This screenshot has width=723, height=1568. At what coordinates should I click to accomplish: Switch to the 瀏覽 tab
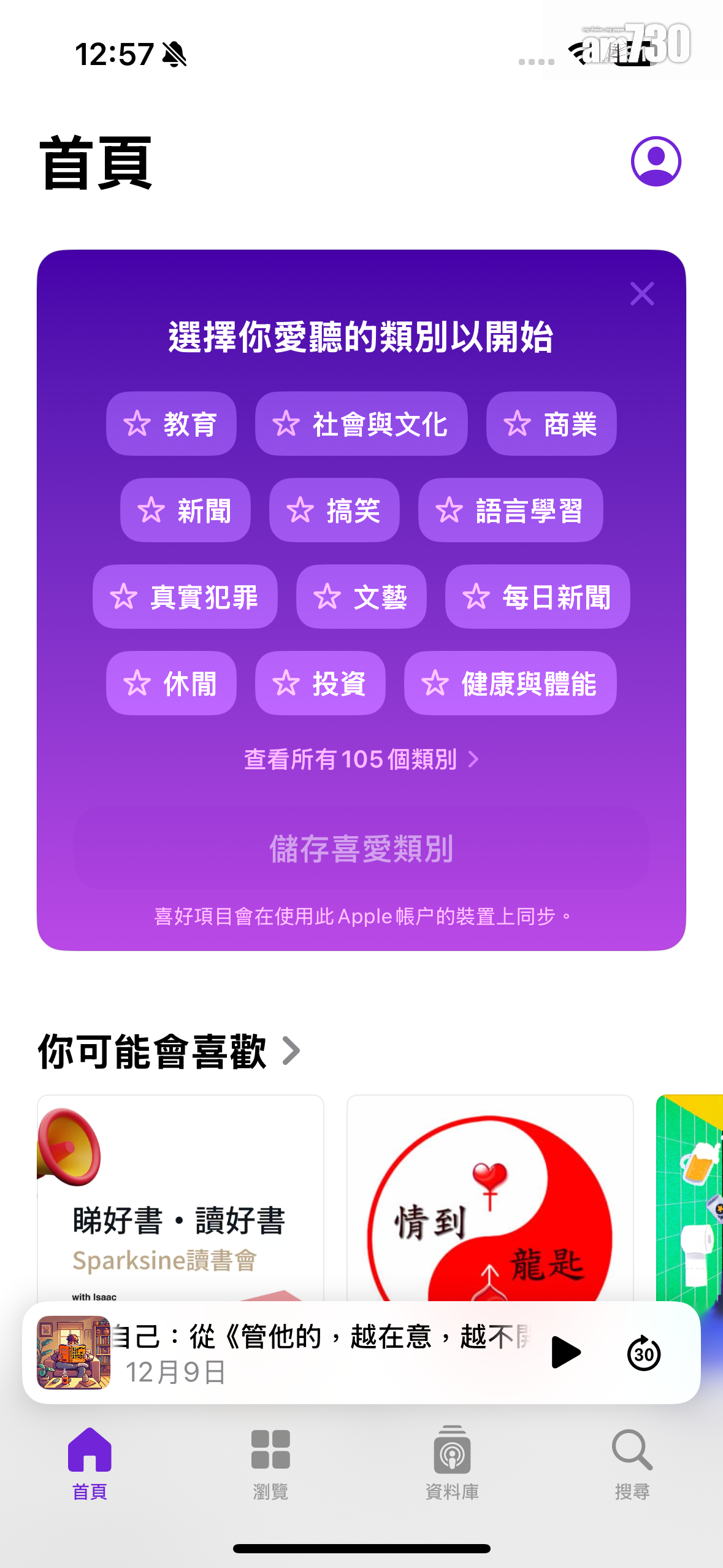coord(270,1462)
